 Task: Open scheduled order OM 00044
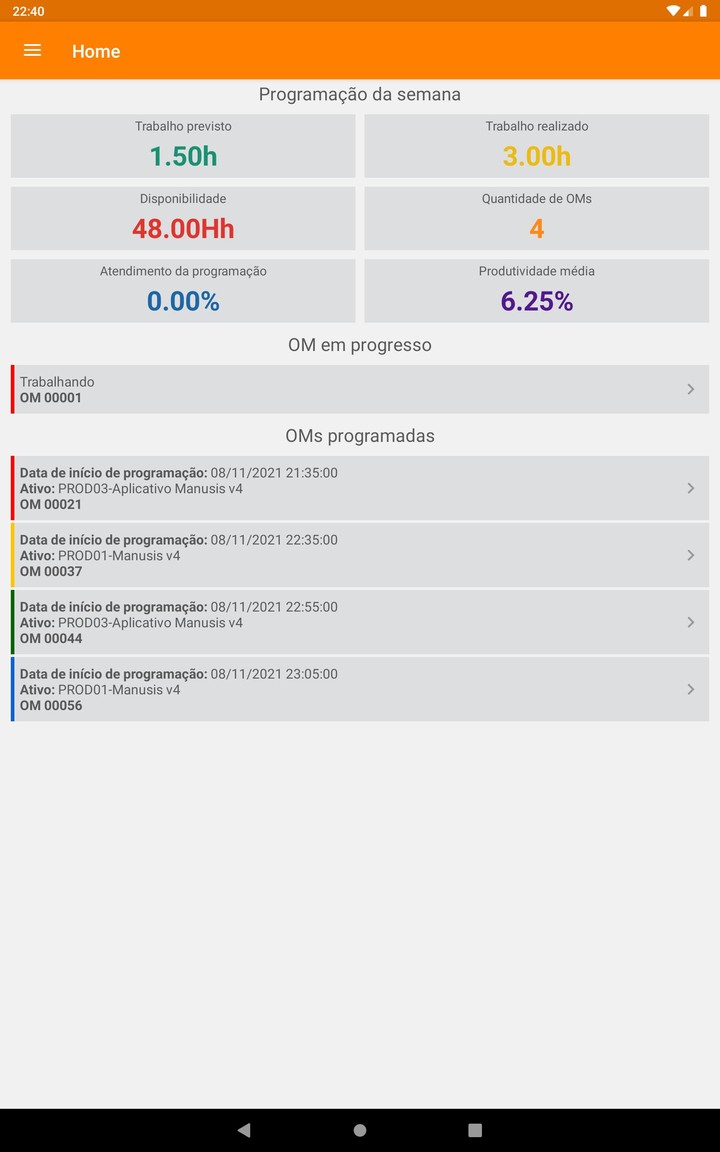(360, 622)
